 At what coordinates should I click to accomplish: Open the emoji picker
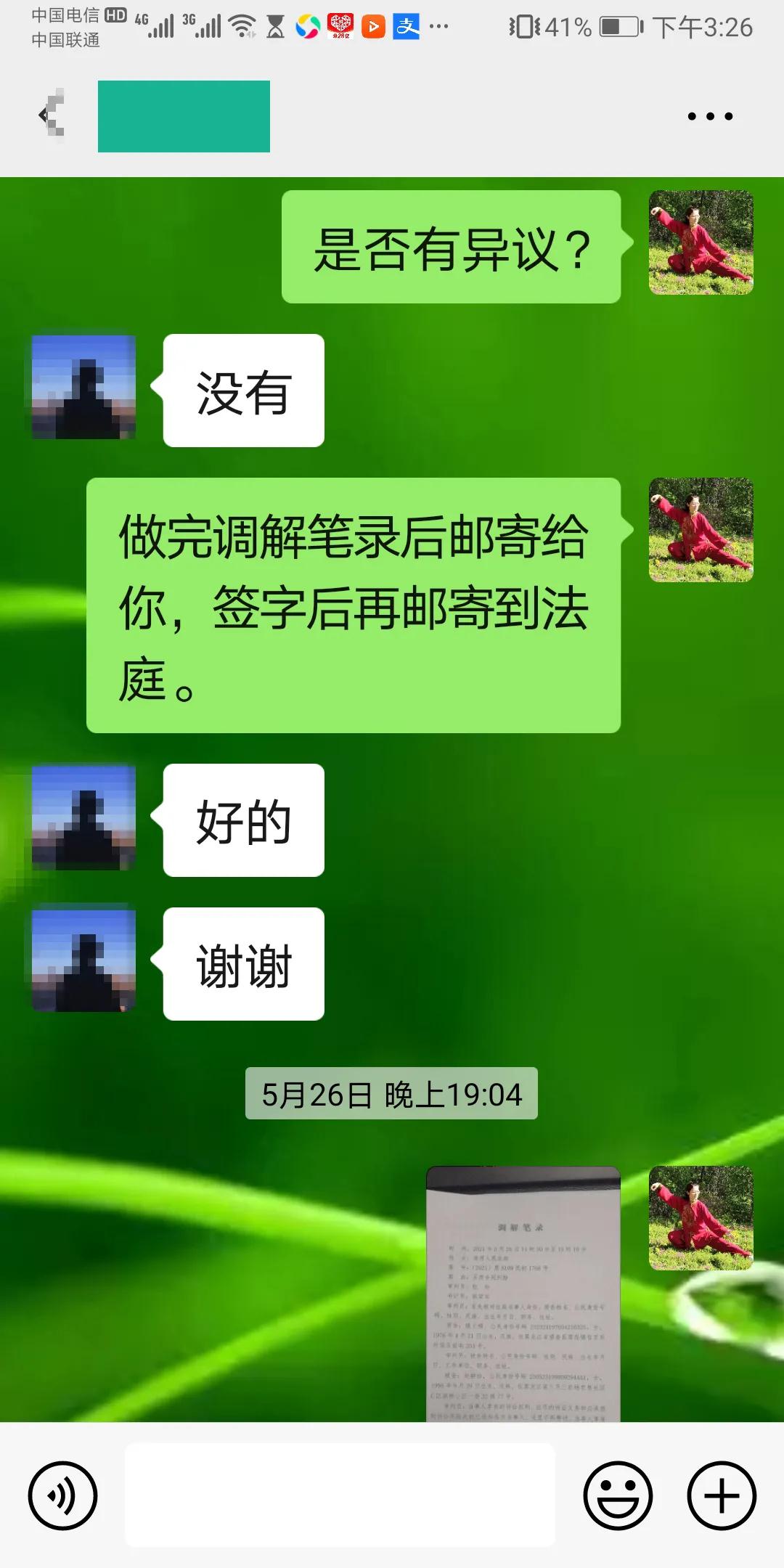point(618,1496)
